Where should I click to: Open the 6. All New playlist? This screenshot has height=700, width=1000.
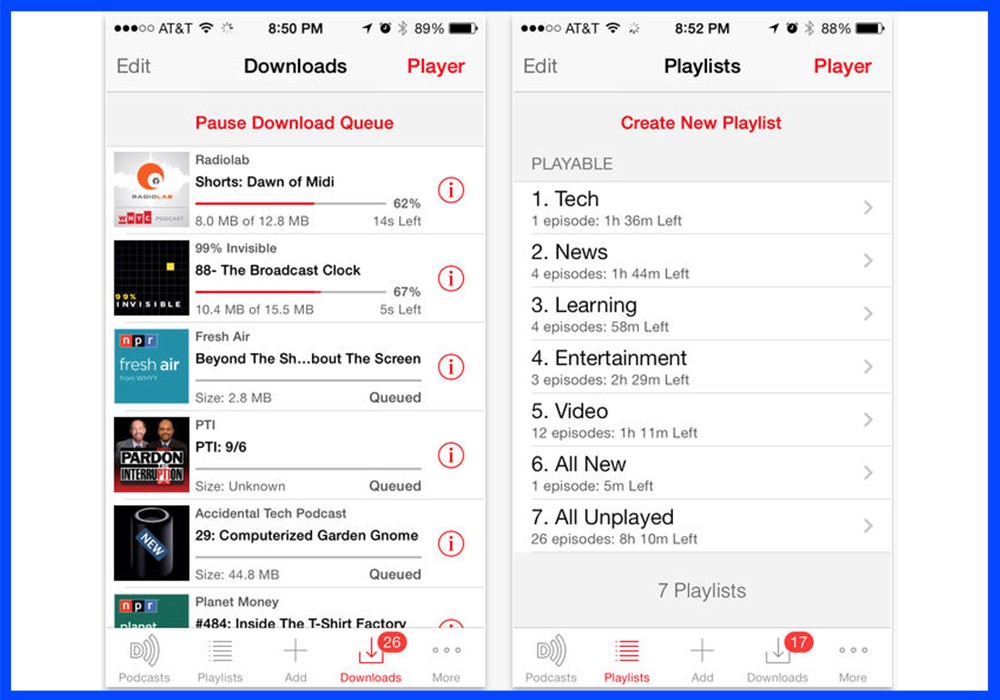[700, 473]
